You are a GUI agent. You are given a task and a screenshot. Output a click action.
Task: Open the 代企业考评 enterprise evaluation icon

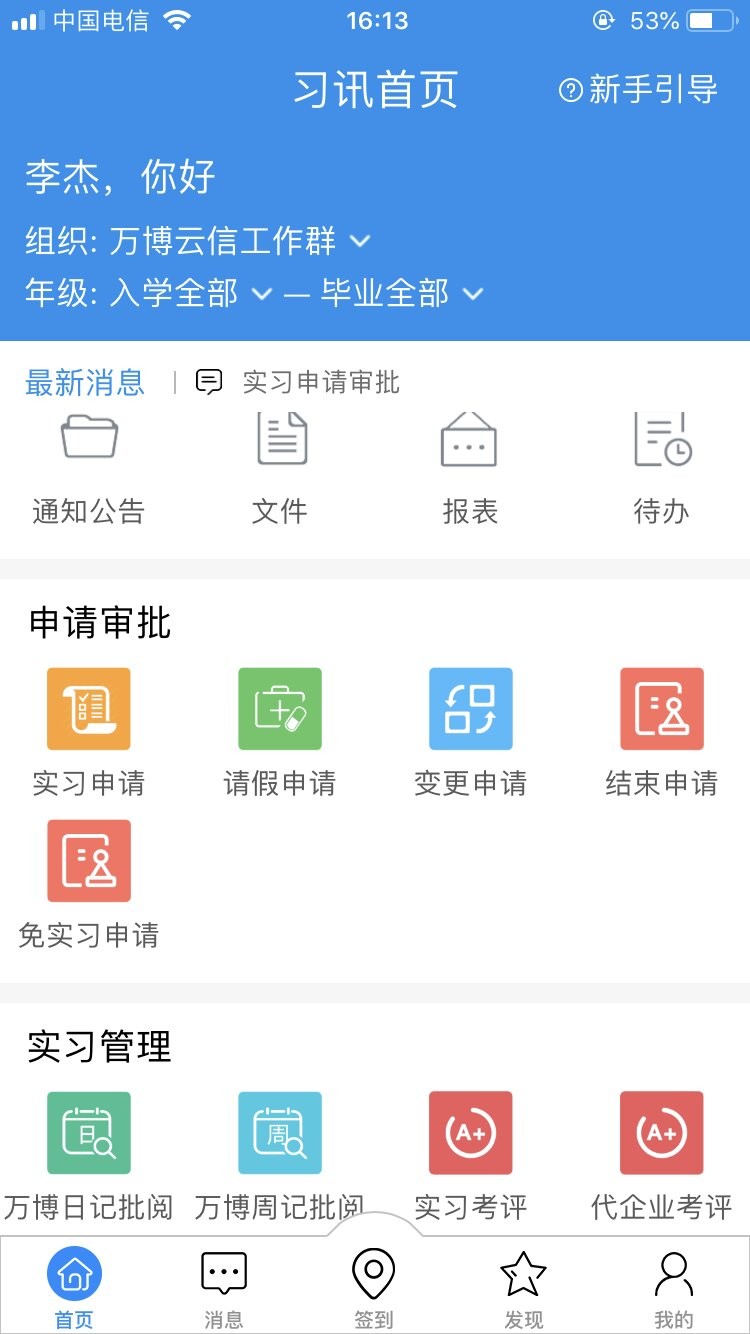660,1133
